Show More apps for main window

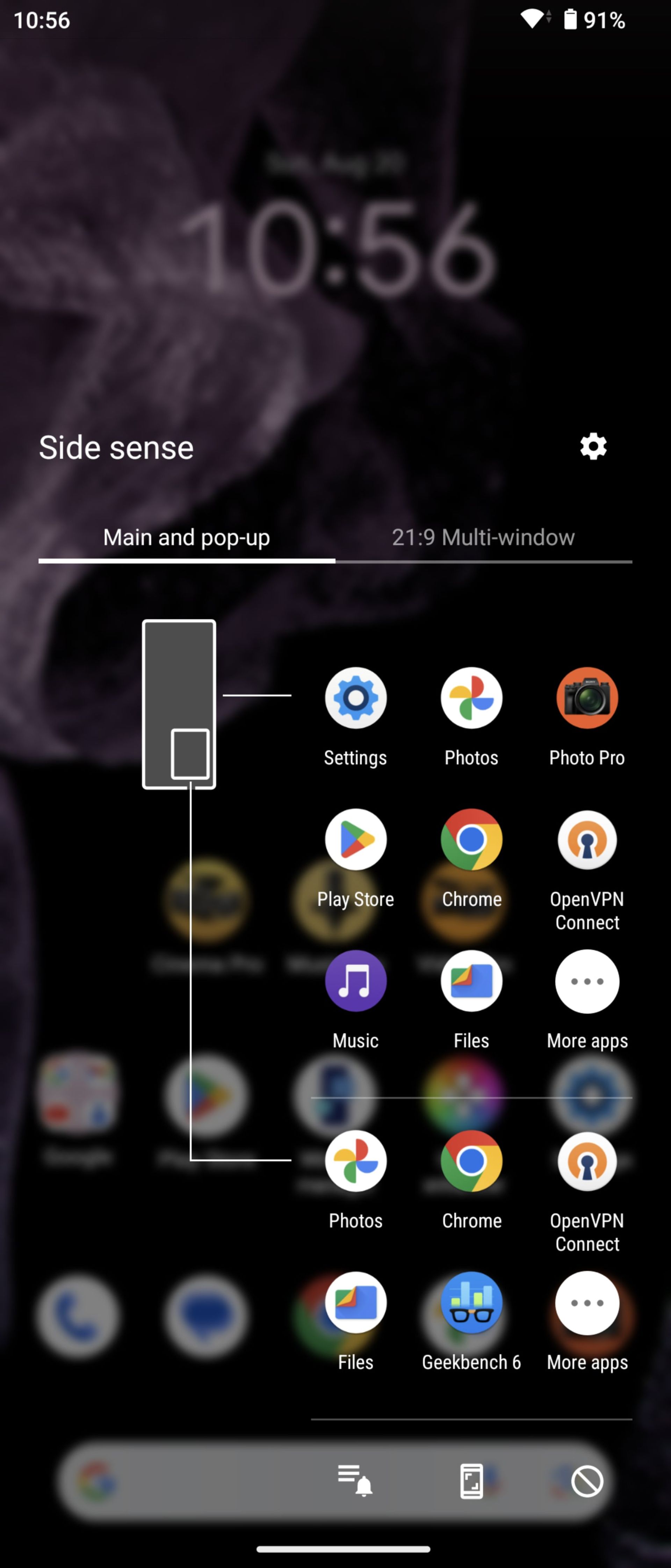(587, 981)
